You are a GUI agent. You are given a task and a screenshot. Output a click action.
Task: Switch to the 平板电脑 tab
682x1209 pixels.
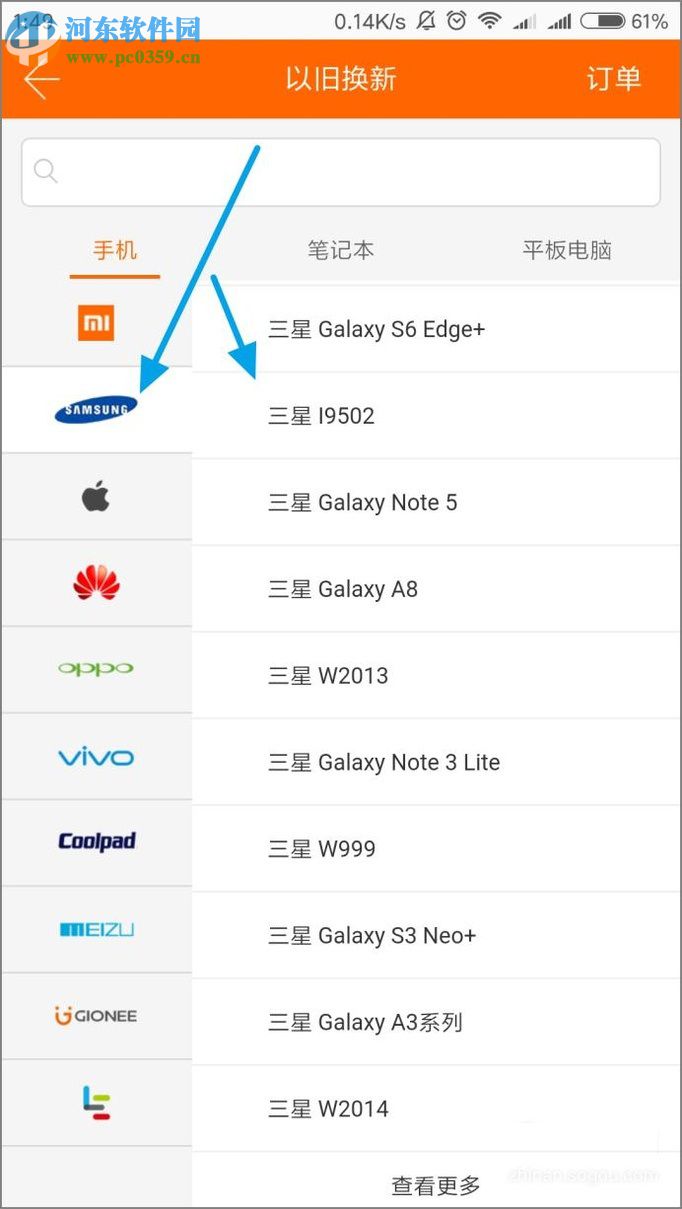coord(567,250)
